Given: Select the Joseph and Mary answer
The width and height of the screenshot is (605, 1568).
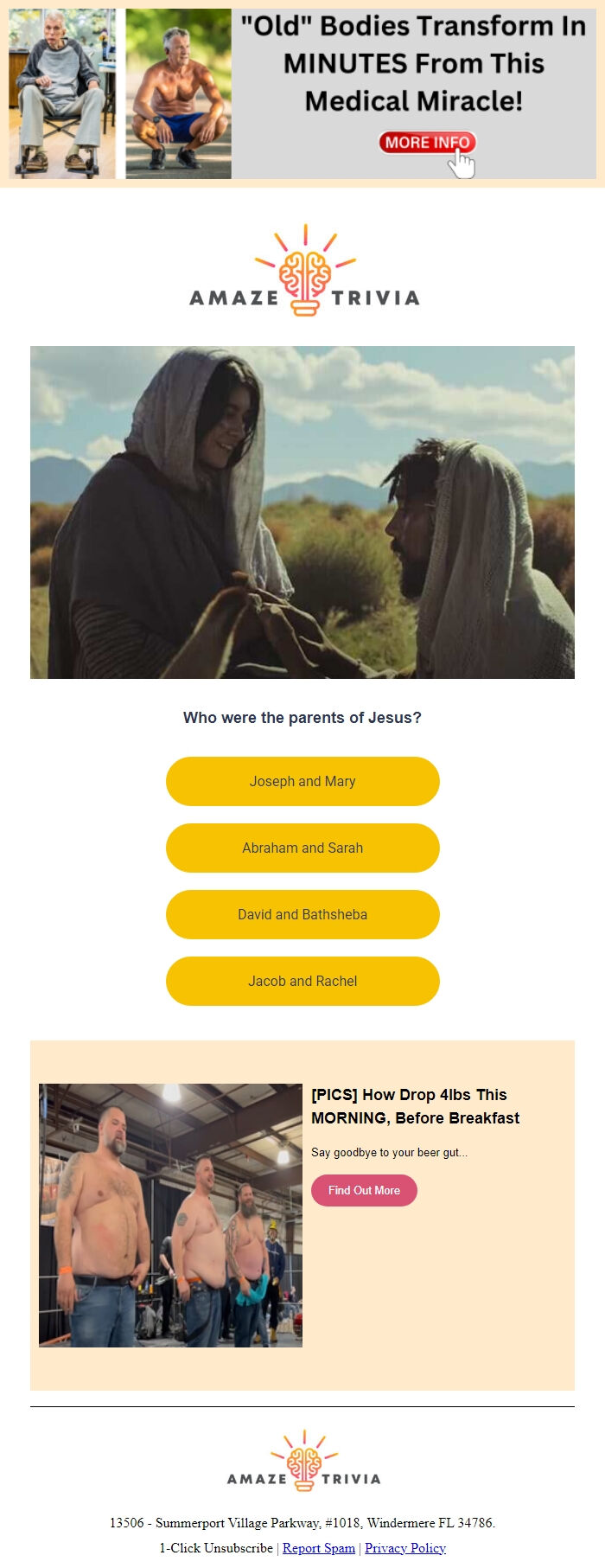Looking at the screenshot, I should click(x=302, y=781).
